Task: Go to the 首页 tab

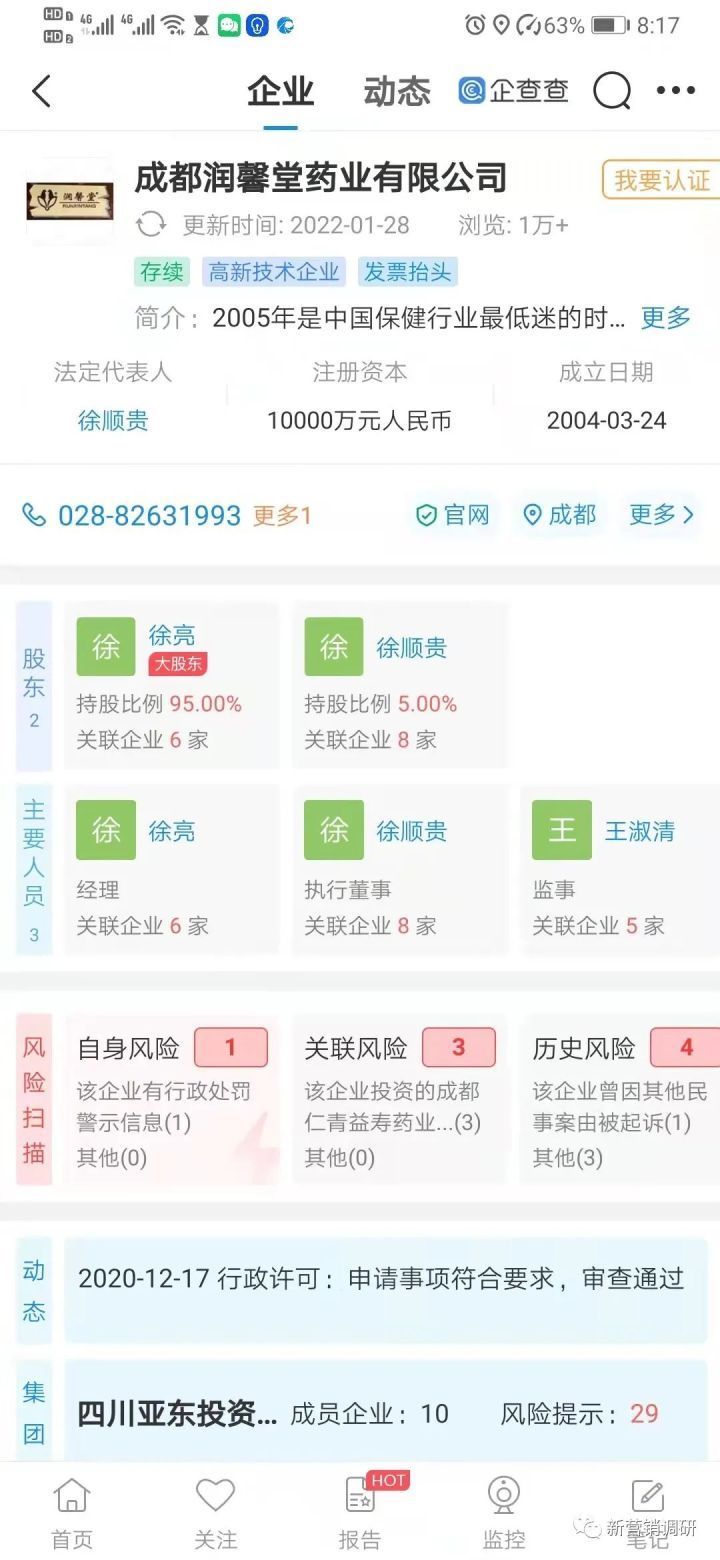Action: pos(72,1511)
